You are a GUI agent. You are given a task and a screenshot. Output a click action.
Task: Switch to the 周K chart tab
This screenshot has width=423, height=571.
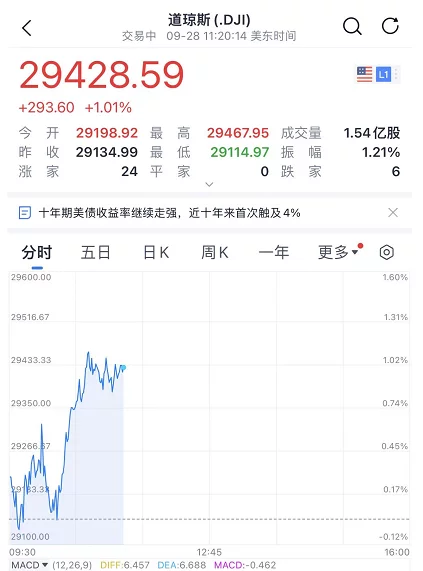[215, 252]
